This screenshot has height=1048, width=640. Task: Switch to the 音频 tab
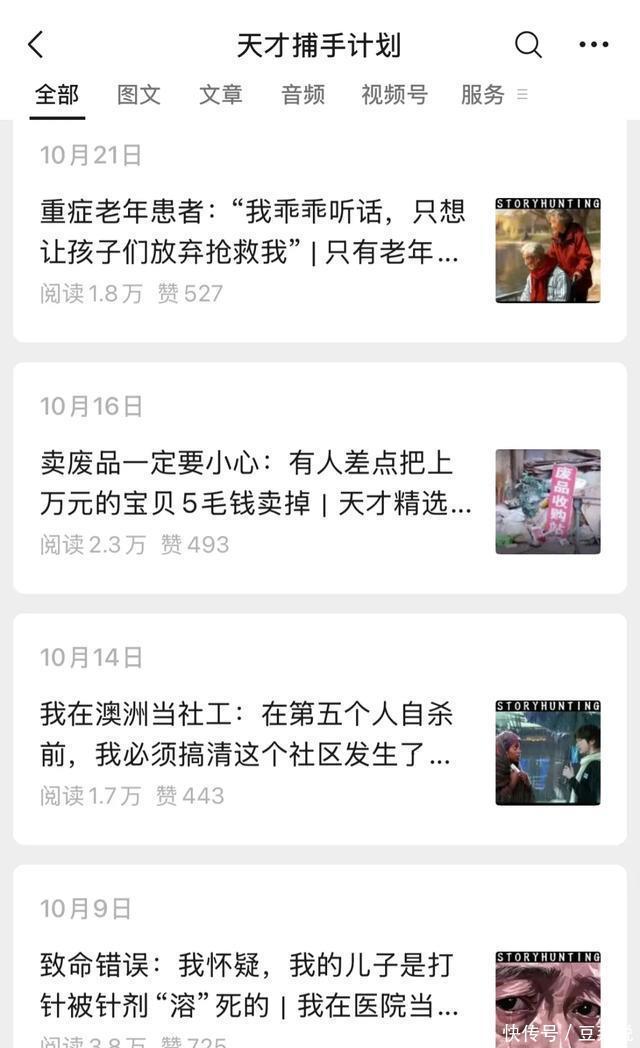(x=303, y=95)
